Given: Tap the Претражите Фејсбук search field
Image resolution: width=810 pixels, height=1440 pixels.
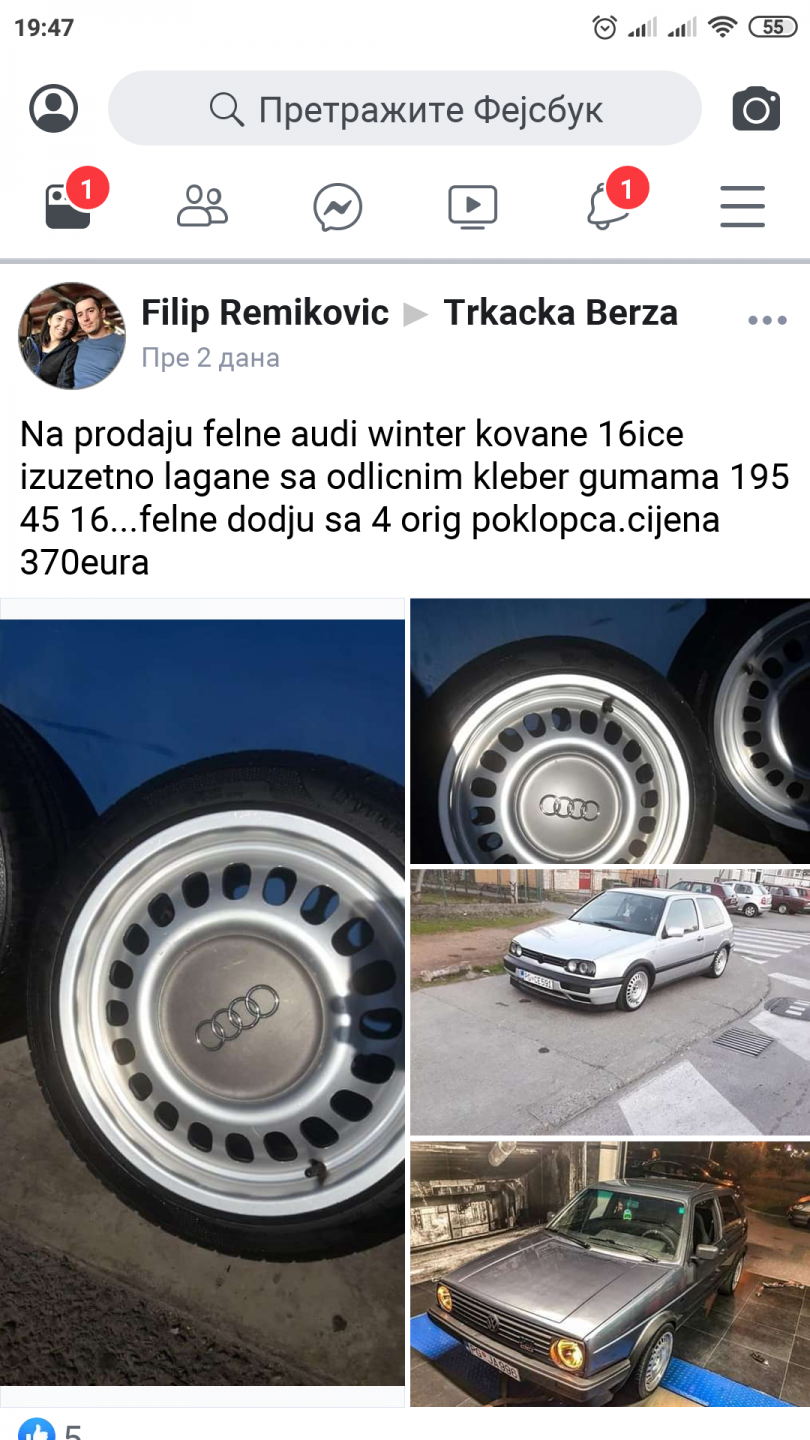Looking at the screenshot, I should pyautogui.click(x=405, y=108).
